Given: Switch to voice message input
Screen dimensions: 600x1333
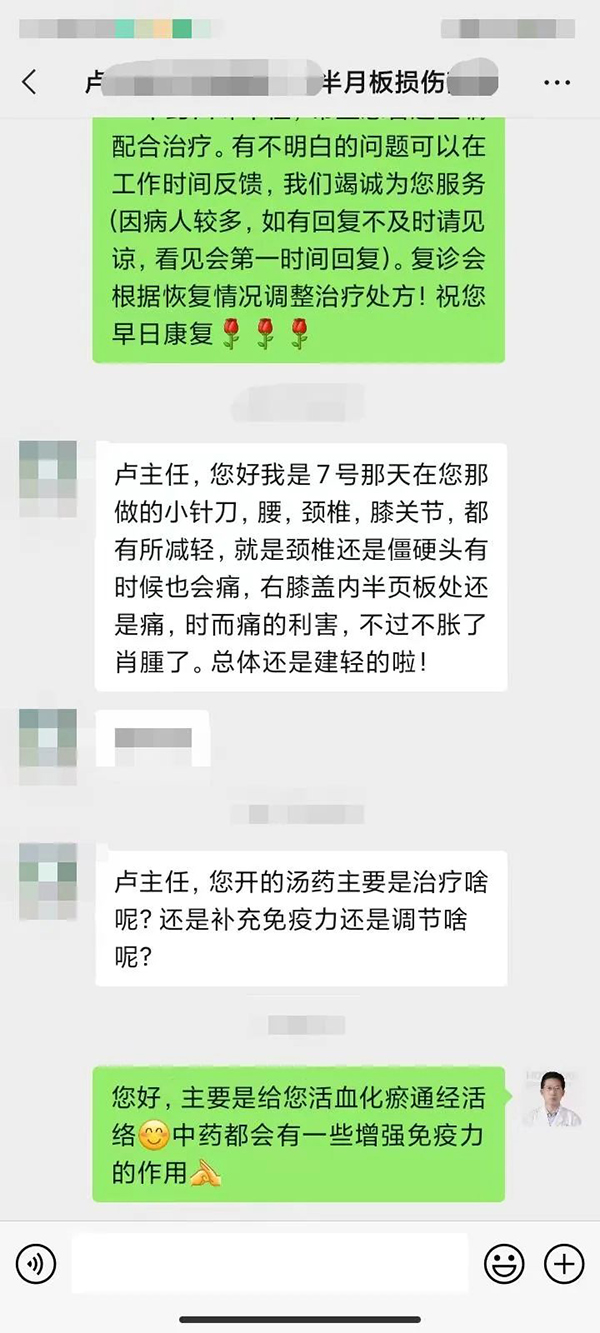Looking at the screenshot, I should tap(36, 1264).
